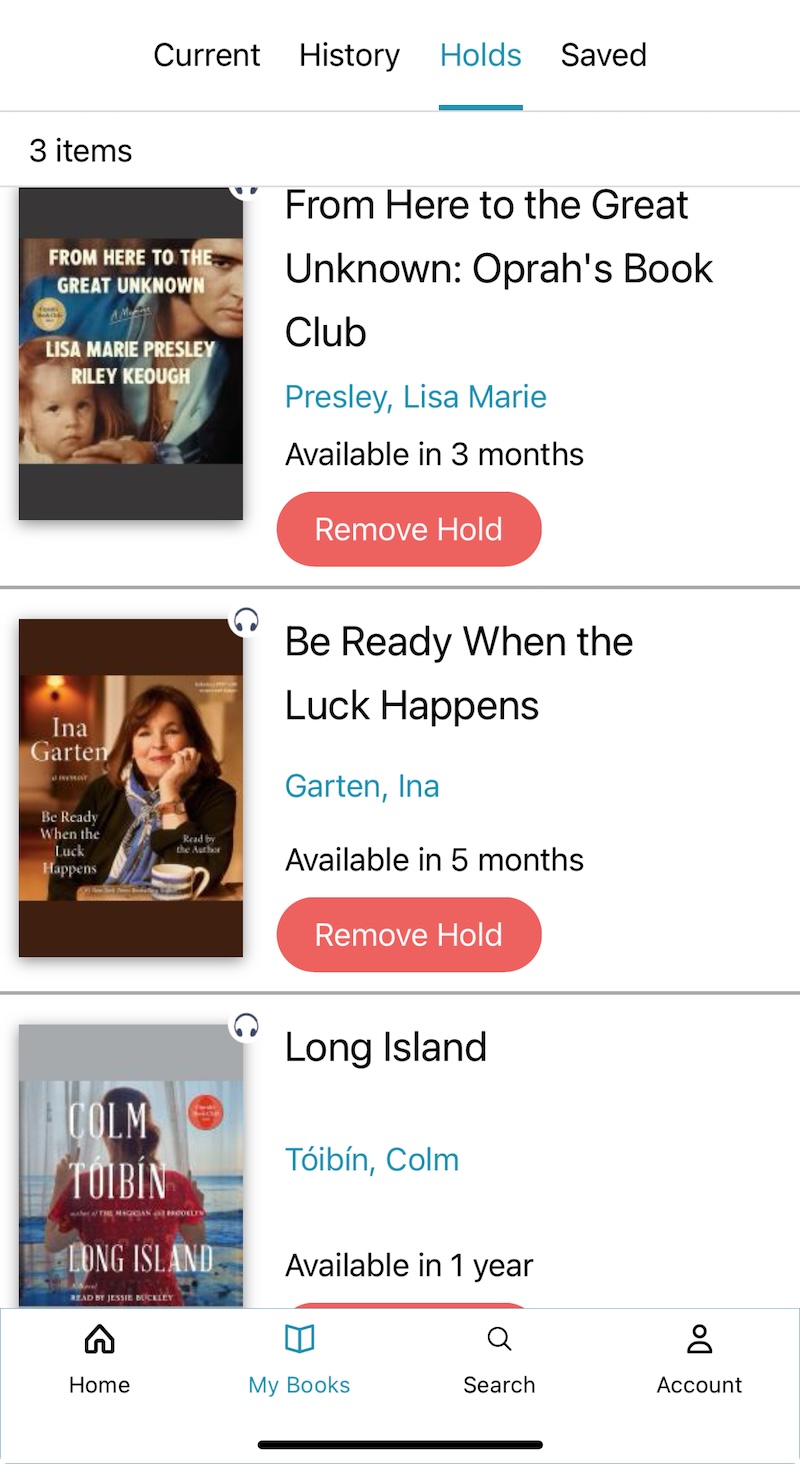This screenshot has height=1464, width=800.
Task: Open From Here to the Great Unknown cover
Action: click(131, 352)
